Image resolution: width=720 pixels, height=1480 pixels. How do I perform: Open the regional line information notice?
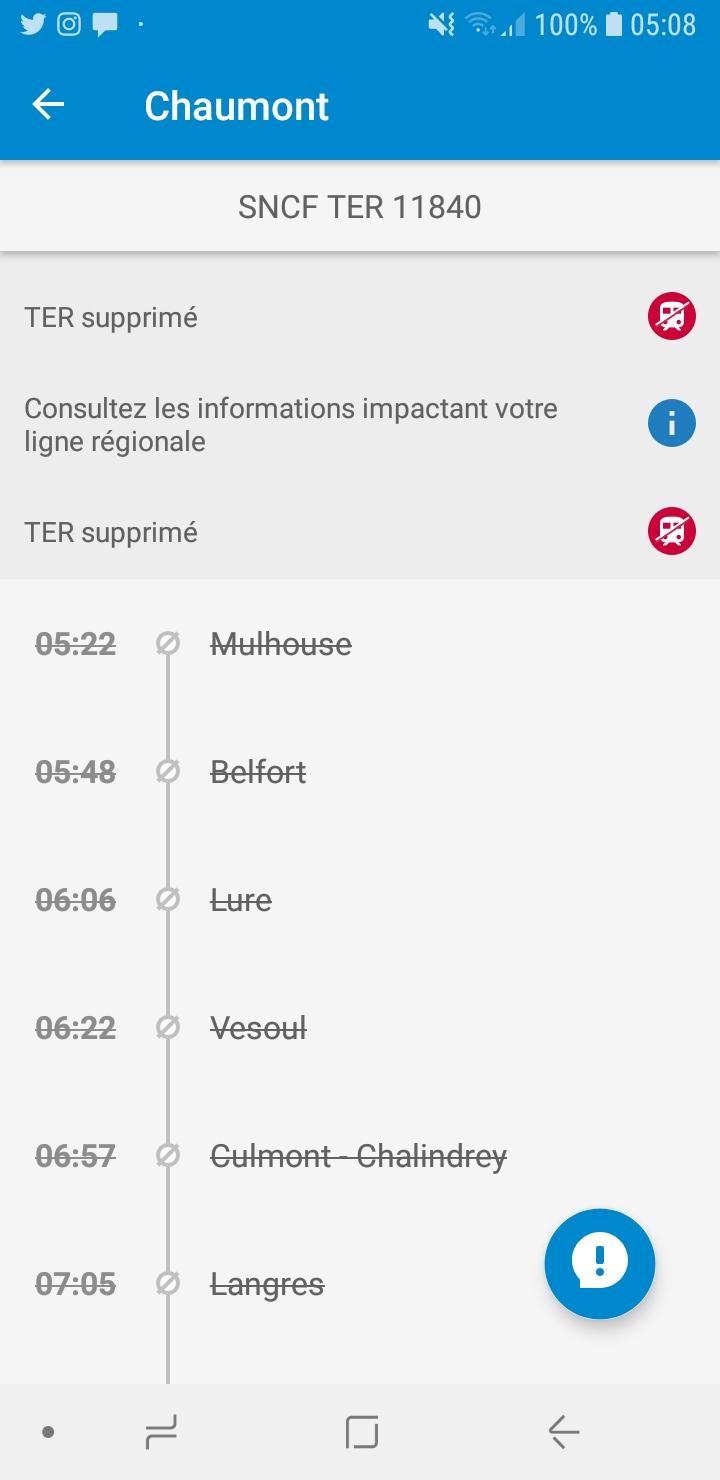360,425
